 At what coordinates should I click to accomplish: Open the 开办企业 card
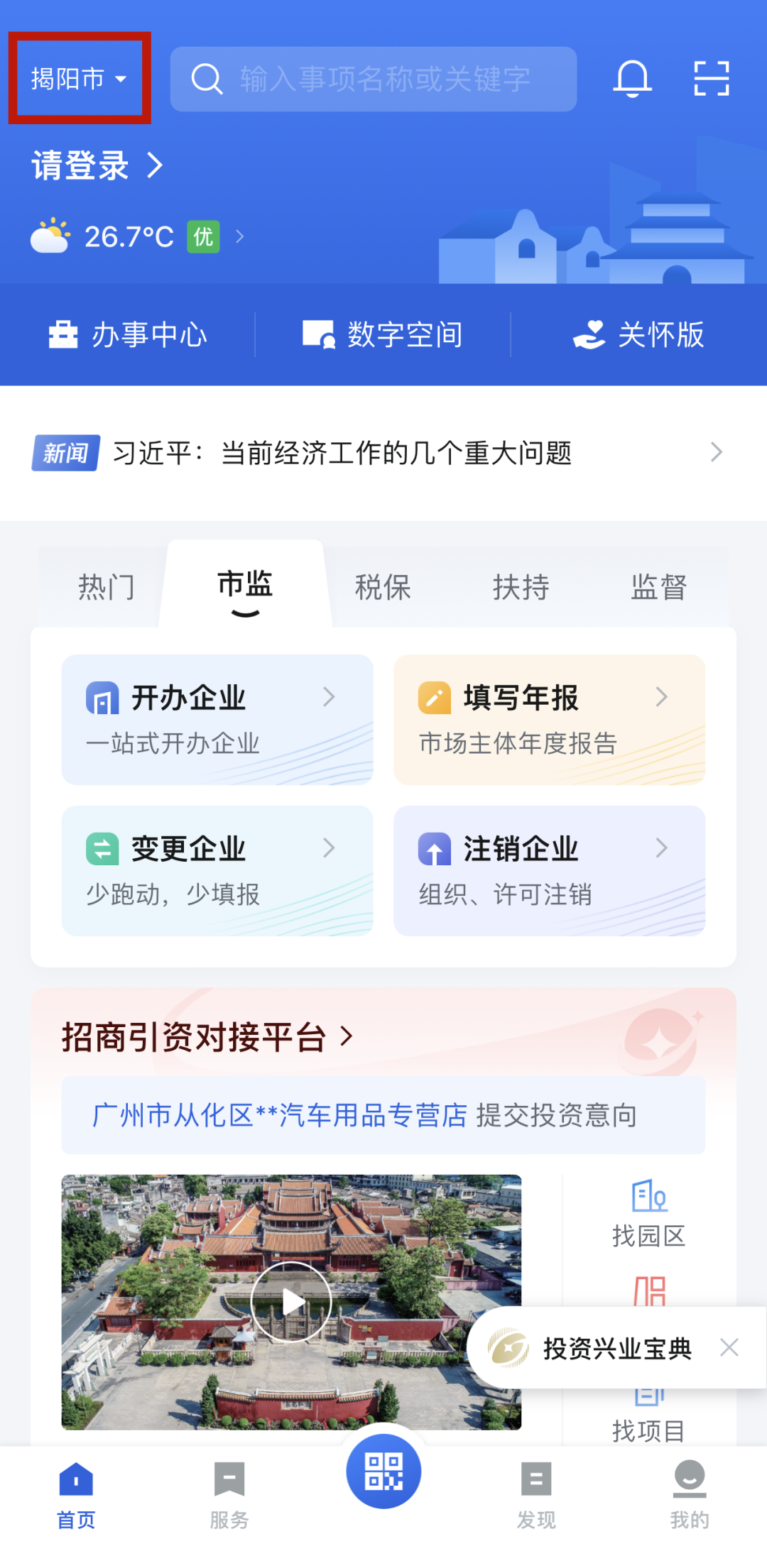click(217, 720)
